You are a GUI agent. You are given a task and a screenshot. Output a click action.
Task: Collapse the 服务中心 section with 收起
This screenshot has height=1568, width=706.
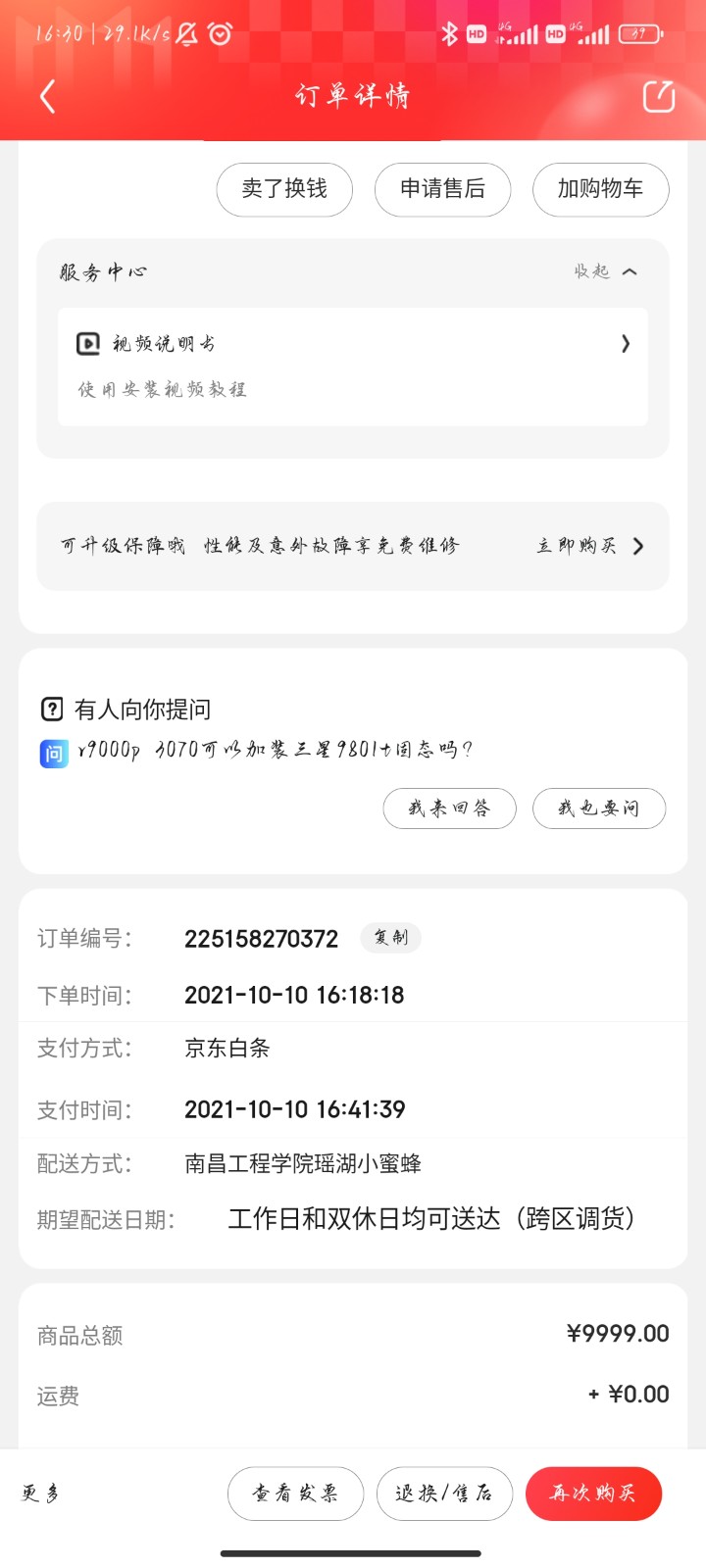tap(605, 271)
